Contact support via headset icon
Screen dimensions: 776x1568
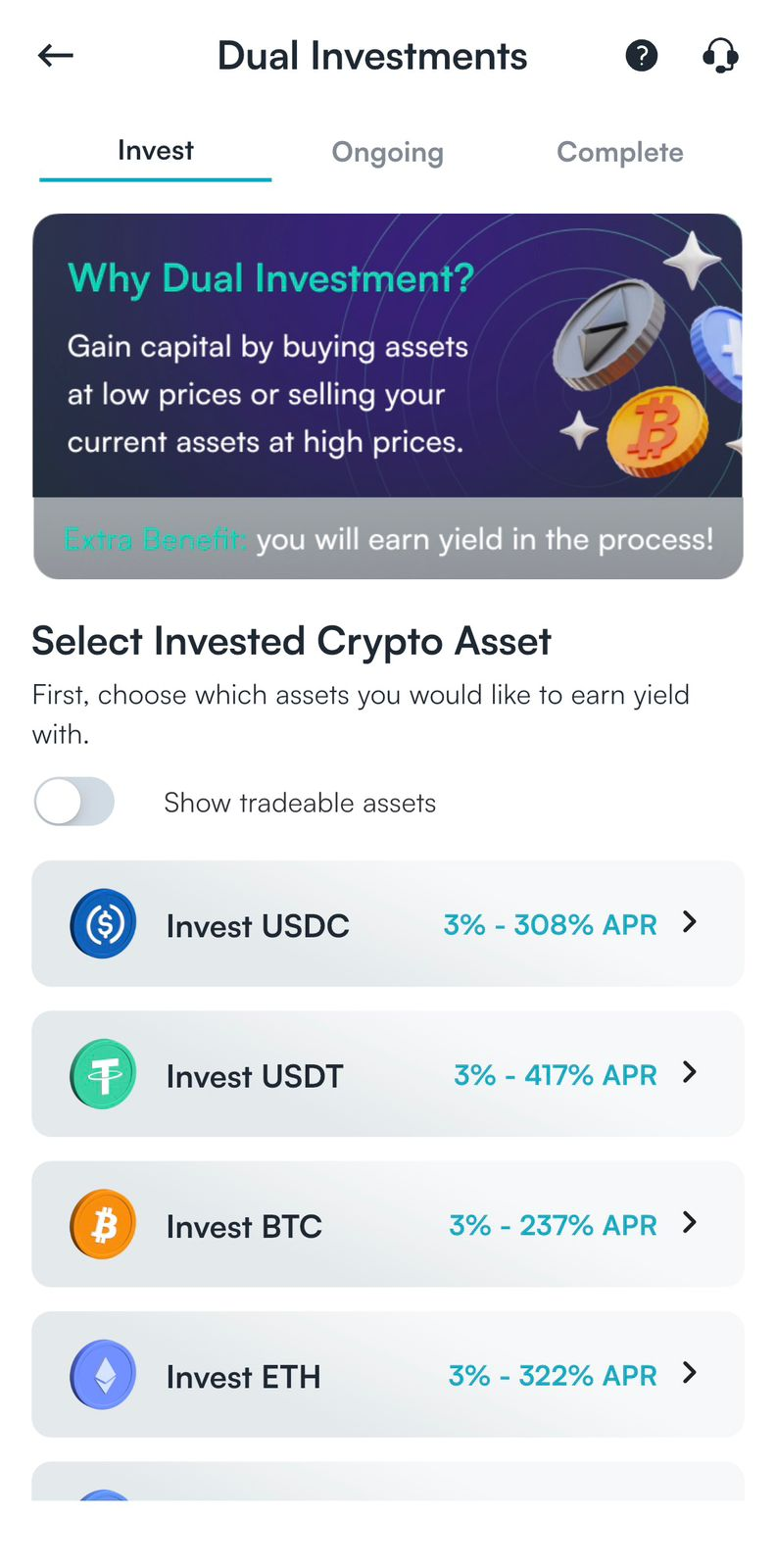coord(720,56)
